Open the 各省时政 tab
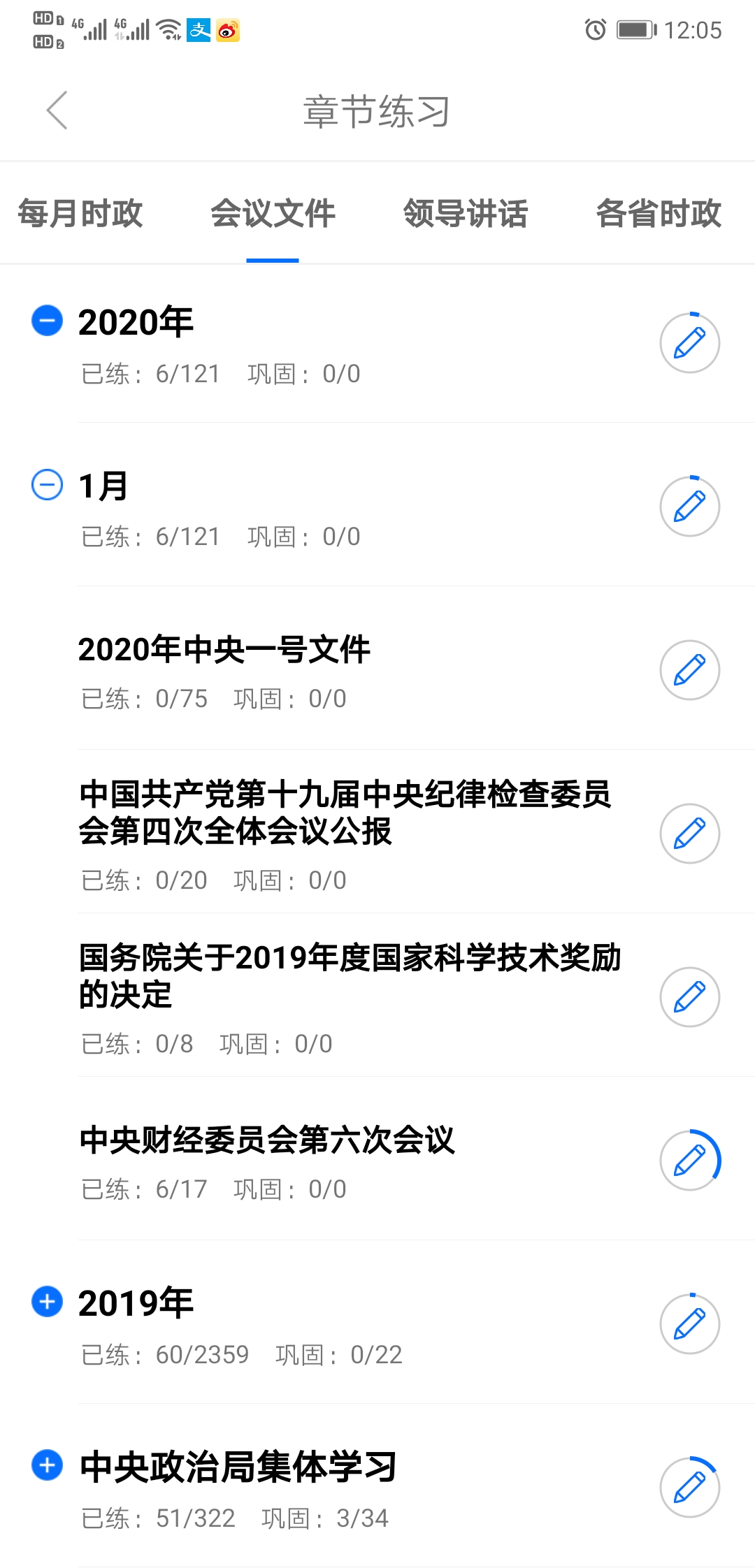 [658, 214]
